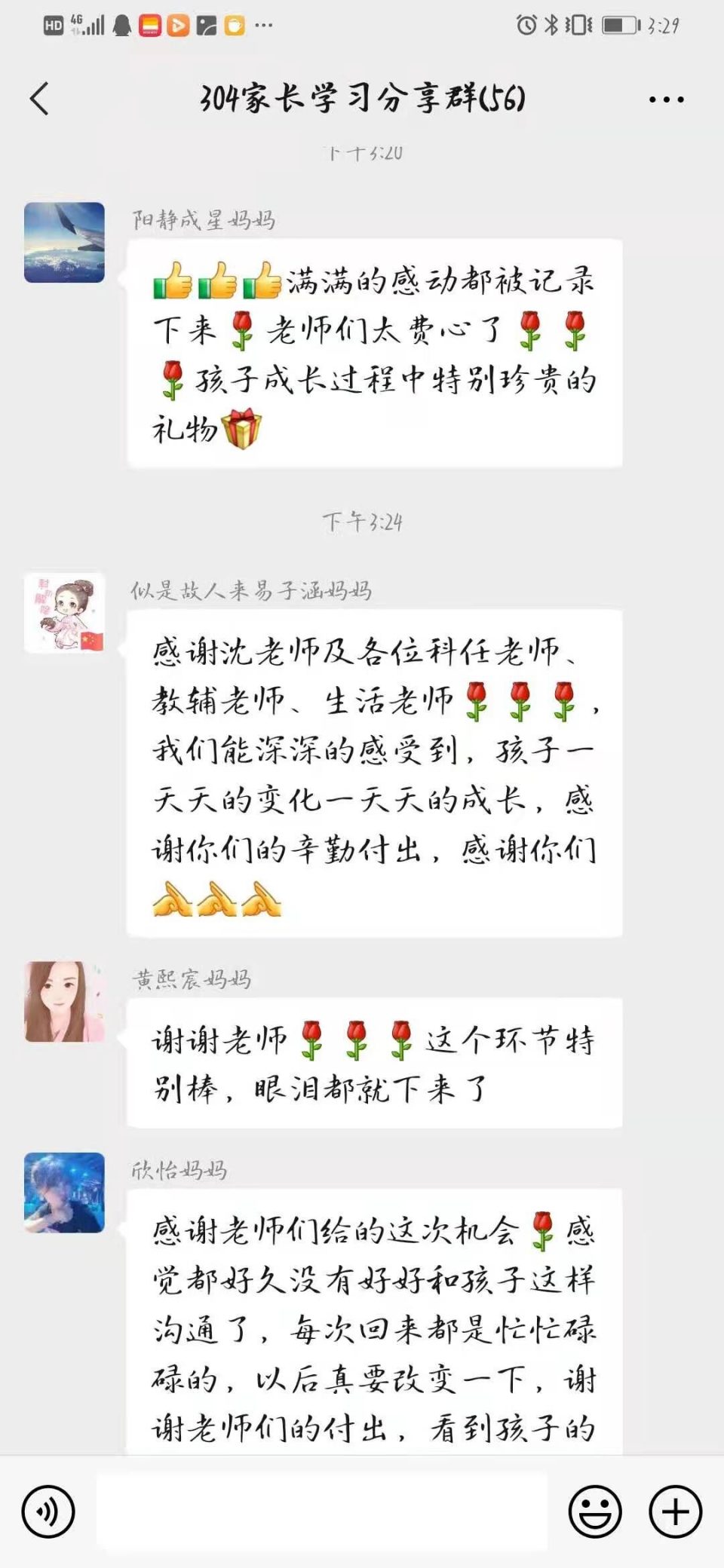Image resolution: width=724 pixels, height=1568 pixels.
Task: View 阳静成星妈妈's profile avatar
Action: [x=64, y=243]
